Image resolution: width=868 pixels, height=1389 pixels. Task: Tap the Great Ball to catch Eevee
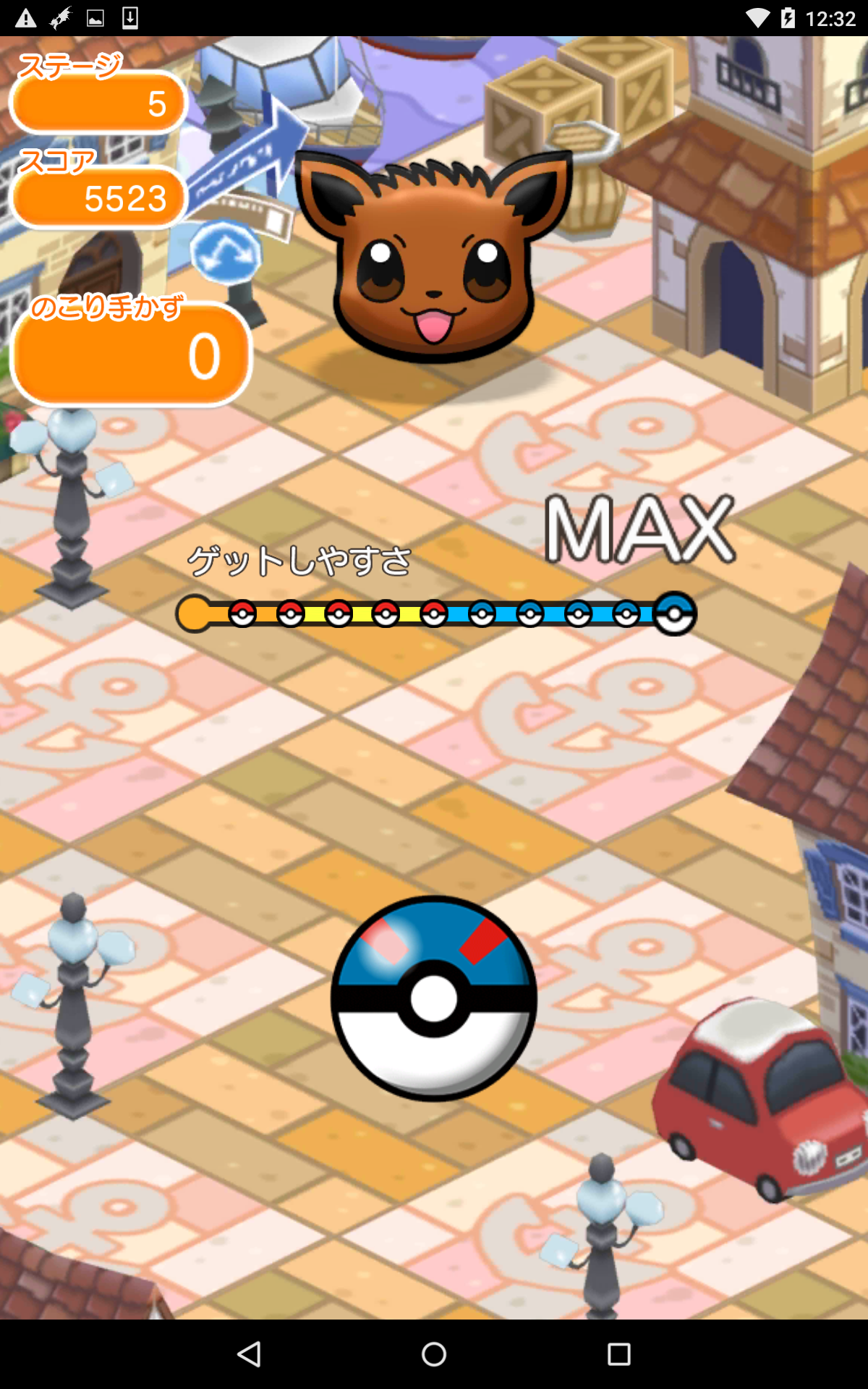coord(434,998)
